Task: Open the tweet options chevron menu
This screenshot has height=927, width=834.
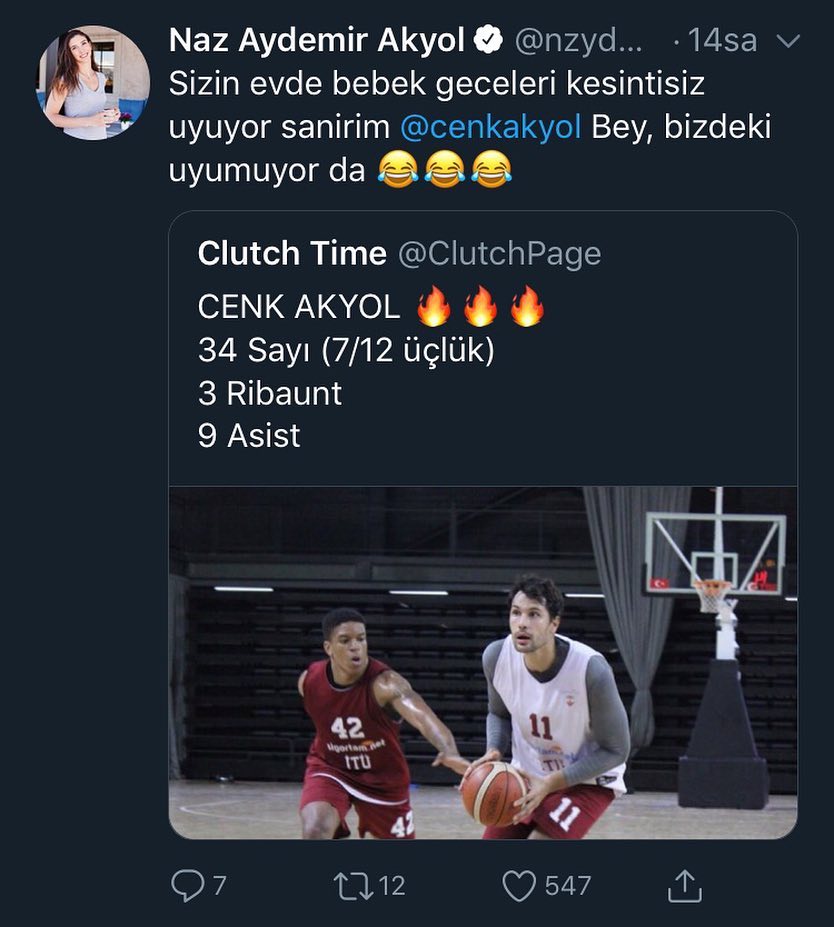Action: pos(787,41)
